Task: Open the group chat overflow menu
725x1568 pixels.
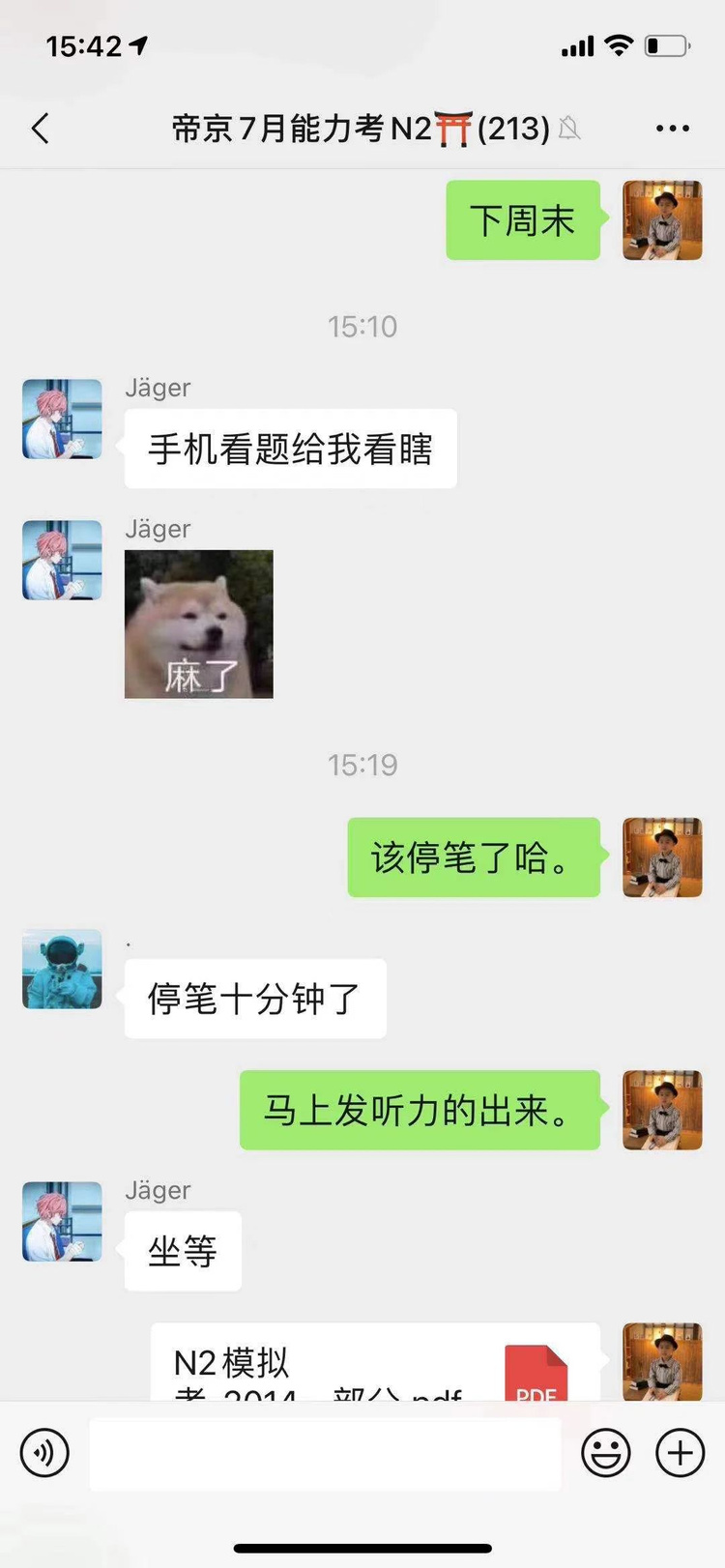Action: click(672, 129)
